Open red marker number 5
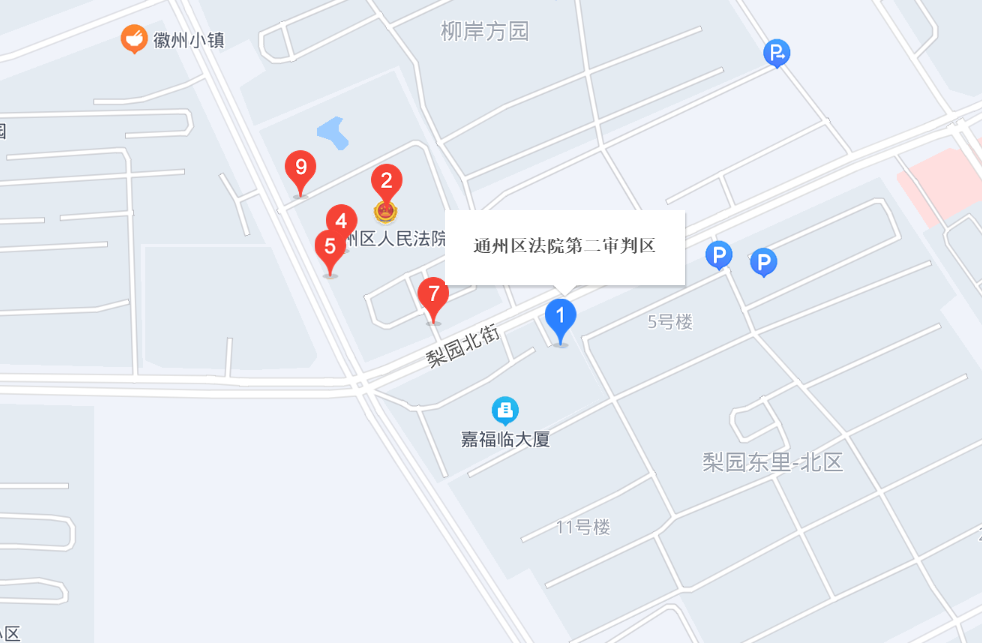Image resolution: width=982 pixels, height=643 pixels. pyautogui.click(x=329, y=247)
